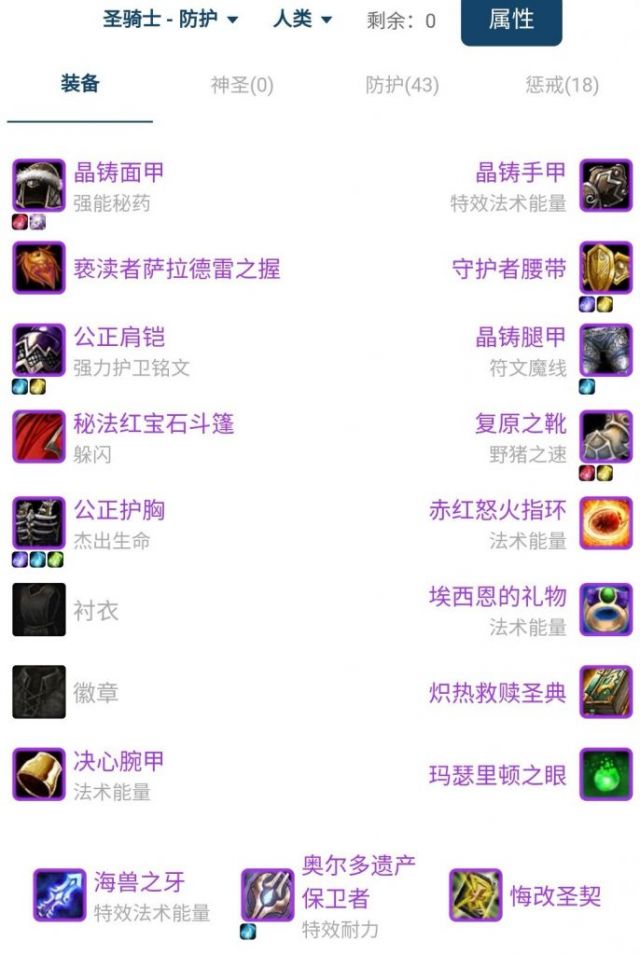Switch to the 惩戒(18) tab
This screenshot has width=640, height=955.
pyautogui.click(x=561, y=85)
